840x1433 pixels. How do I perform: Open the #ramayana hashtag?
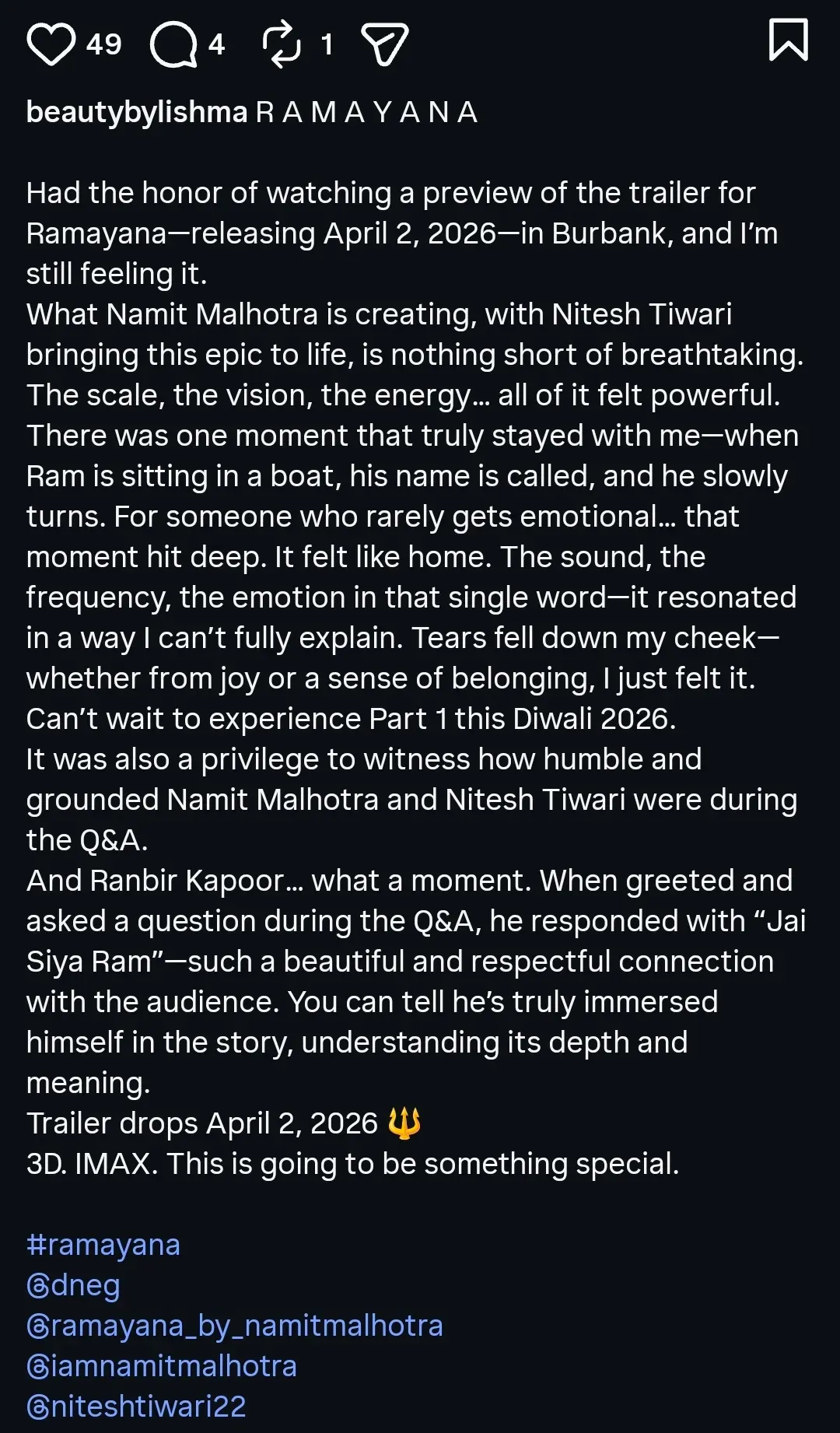pyautogui.click(x=103, y=1245)
